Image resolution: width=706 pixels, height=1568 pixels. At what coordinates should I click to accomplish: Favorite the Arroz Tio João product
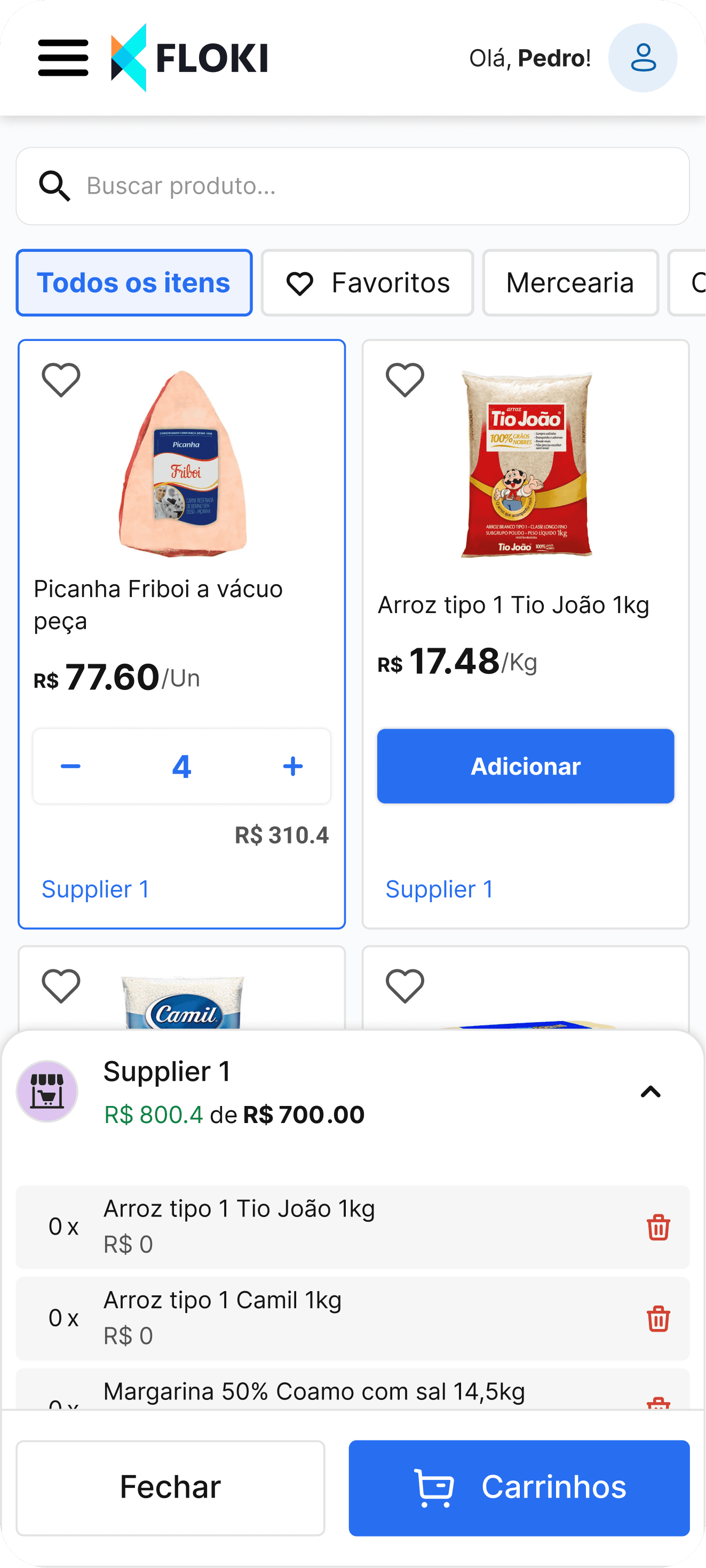pyautogui.click(x=404, y=380)
